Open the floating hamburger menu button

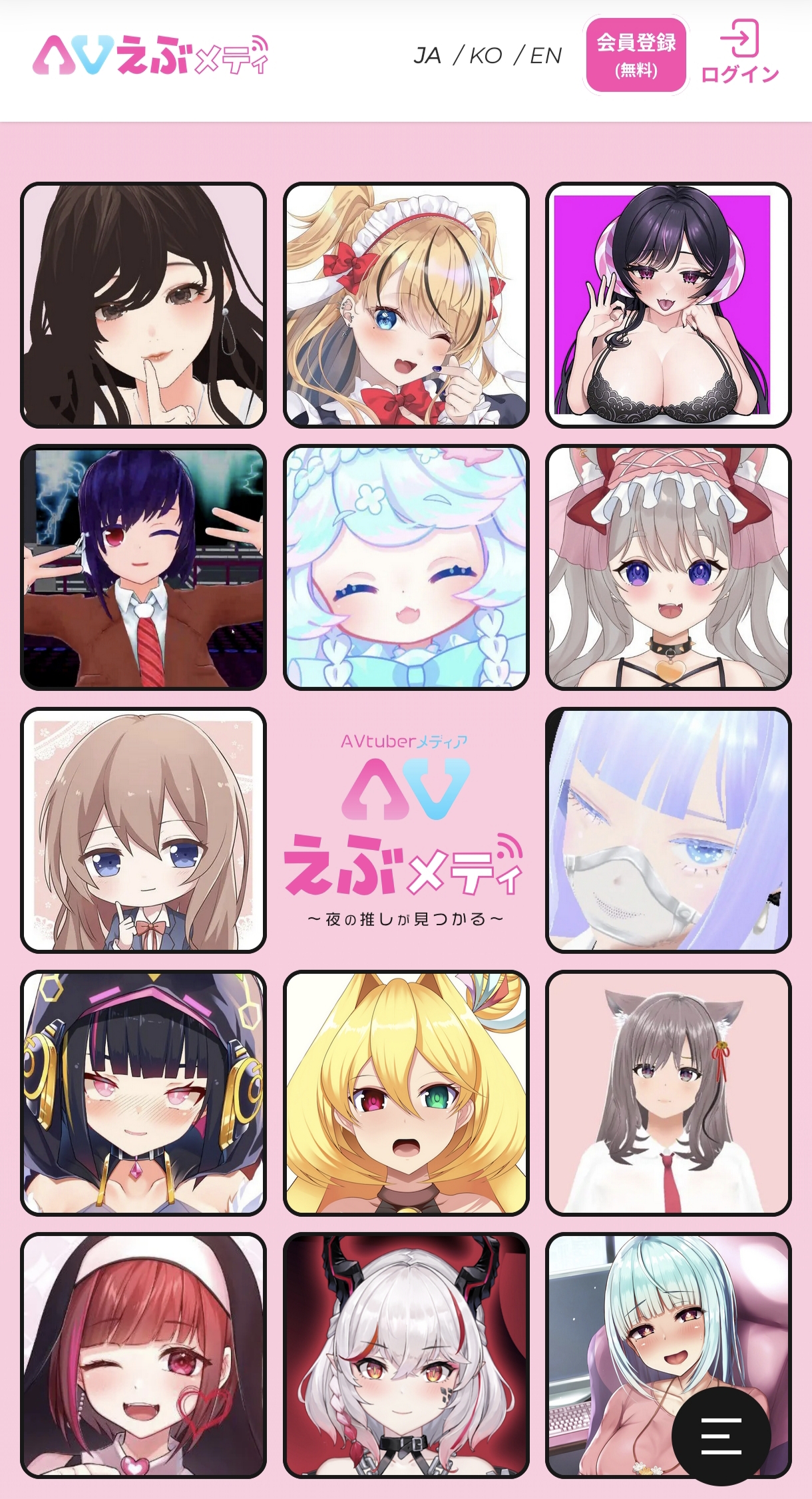721,1436
